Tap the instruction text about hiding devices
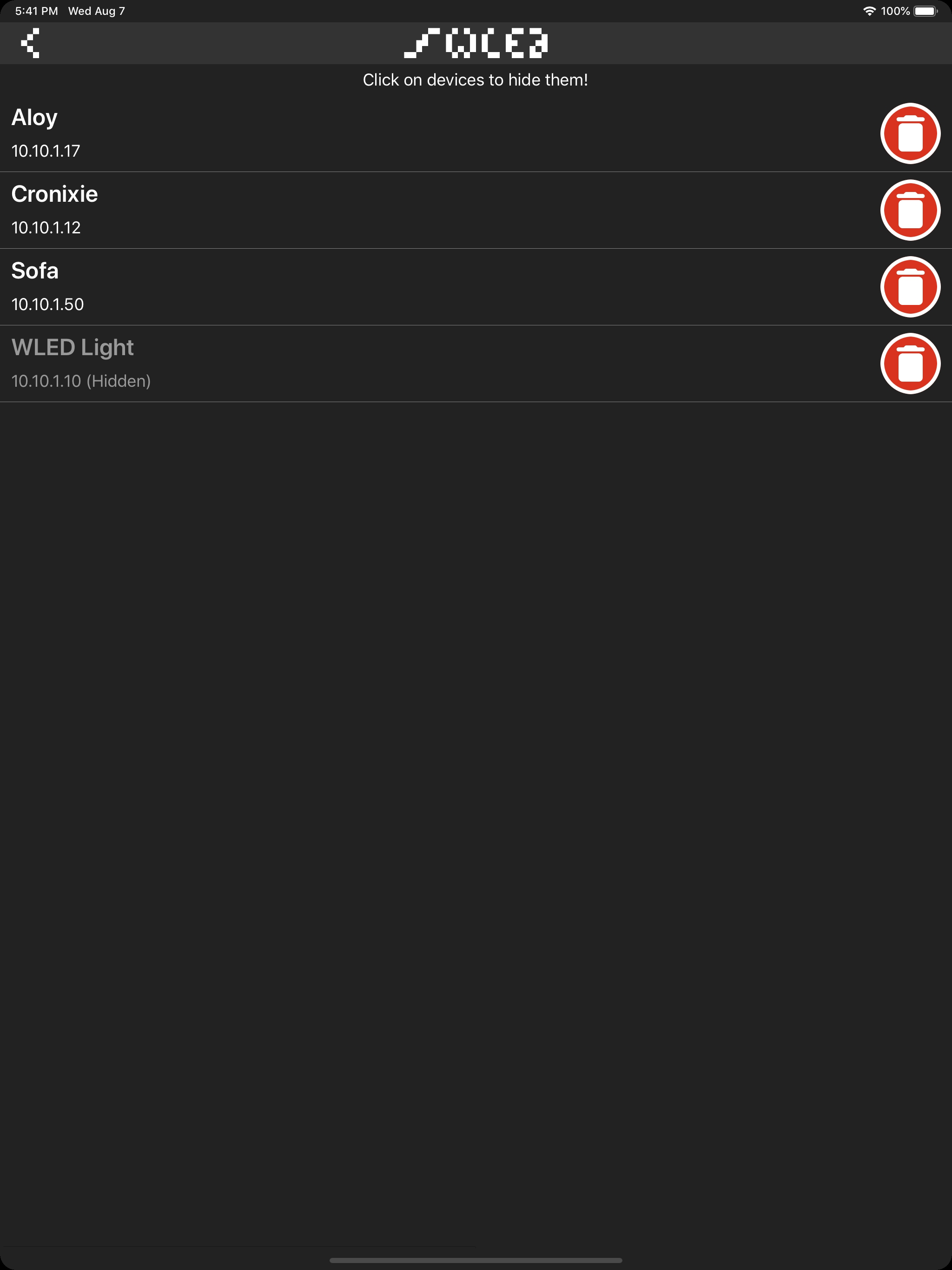Viewport: 952px width, 1270px height. click(x=476, y=80)
